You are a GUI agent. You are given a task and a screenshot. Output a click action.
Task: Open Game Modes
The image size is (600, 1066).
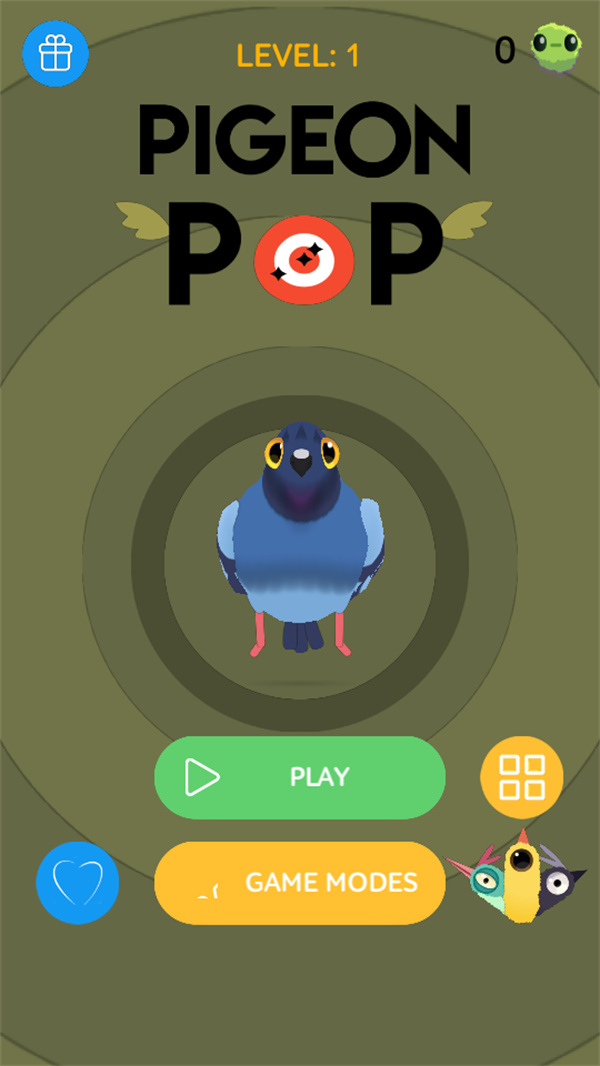299,882
